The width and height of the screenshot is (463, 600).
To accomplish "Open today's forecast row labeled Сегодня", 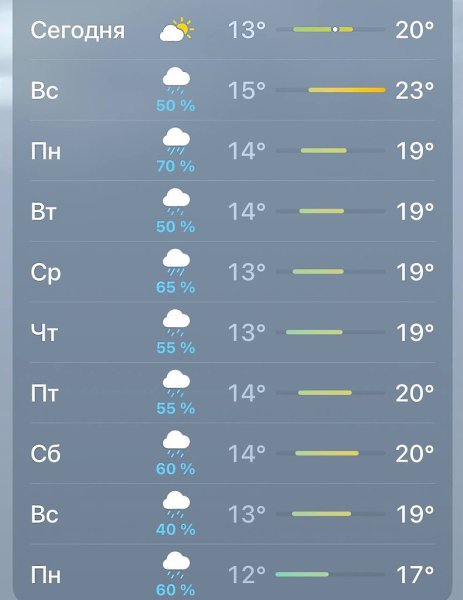I will point(233,30).
